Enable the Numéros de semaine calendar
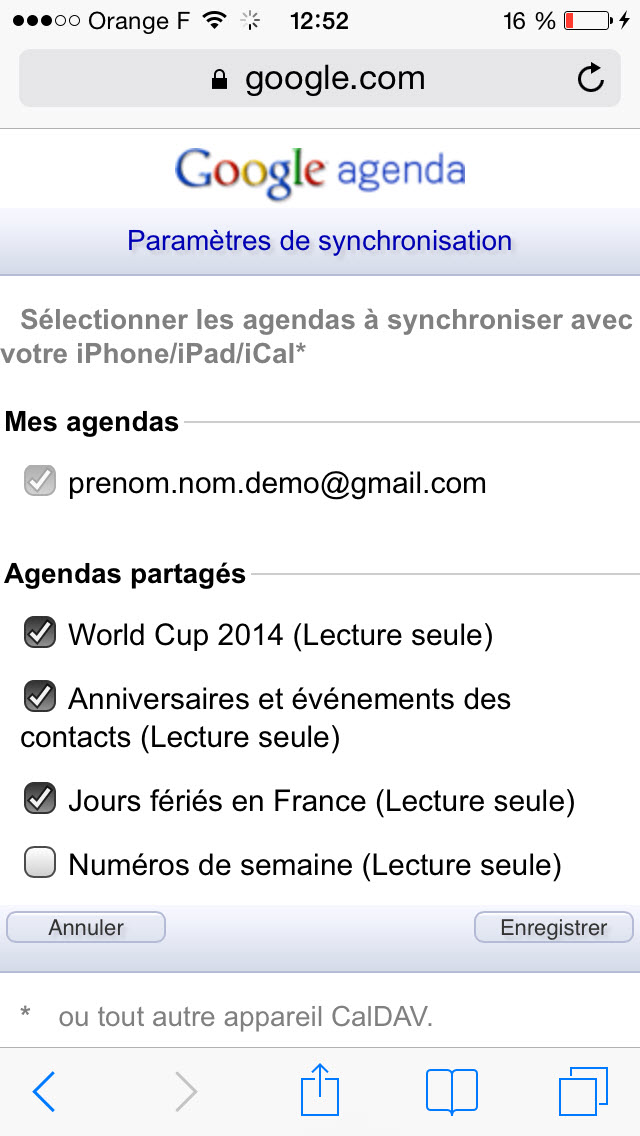 pyautogui.click(x=40, y=864)
